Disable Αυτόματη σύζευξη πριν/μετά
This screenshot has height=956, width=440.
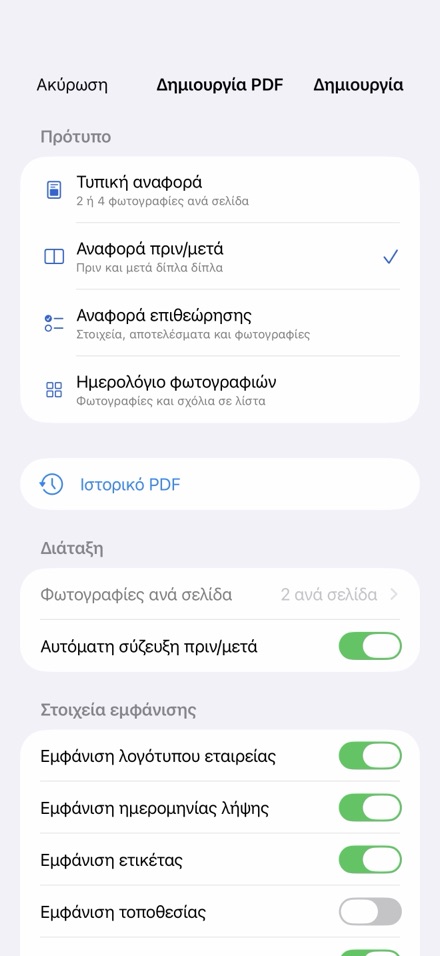click(370, 646)
